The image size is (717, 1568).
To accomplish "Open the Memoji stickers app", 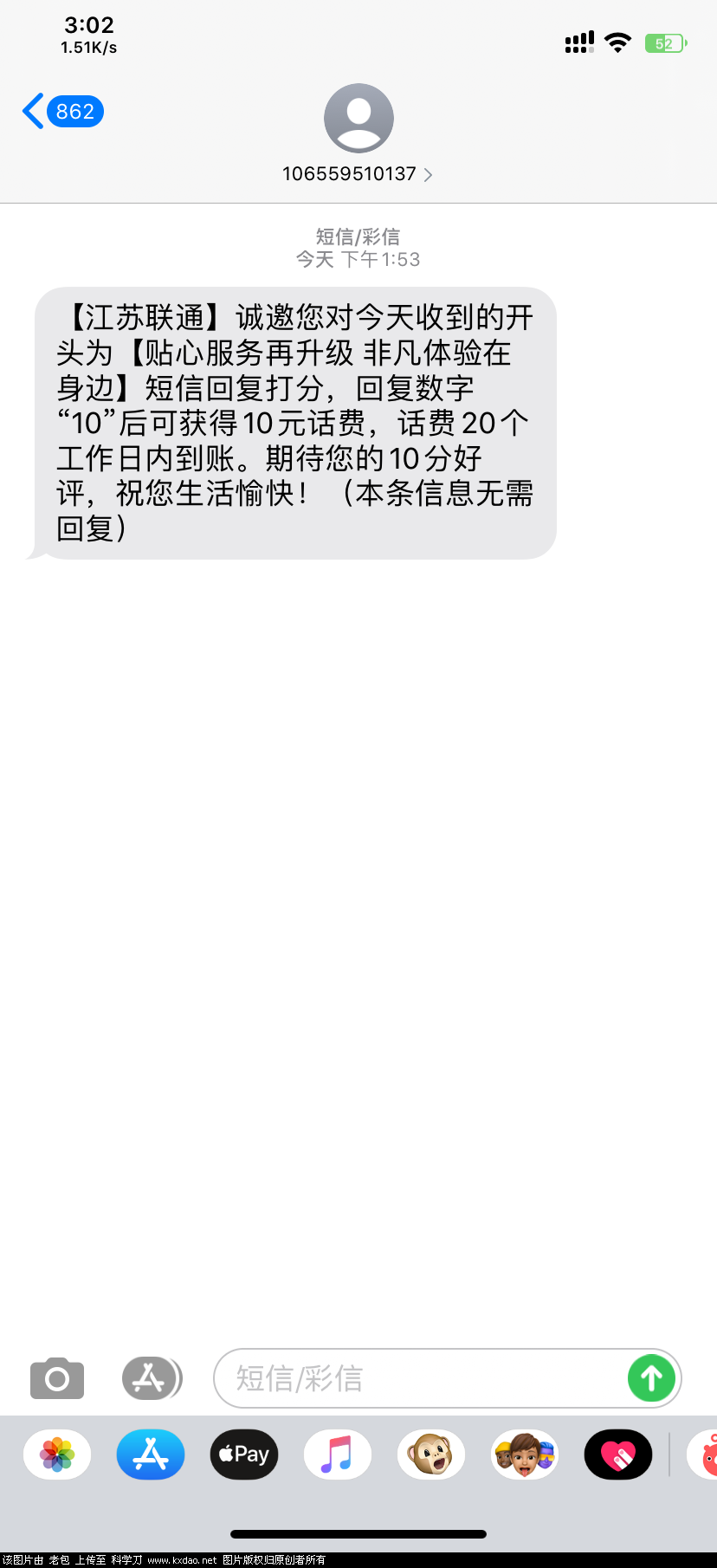I will pyautogui.click(x=524, y=1454).
